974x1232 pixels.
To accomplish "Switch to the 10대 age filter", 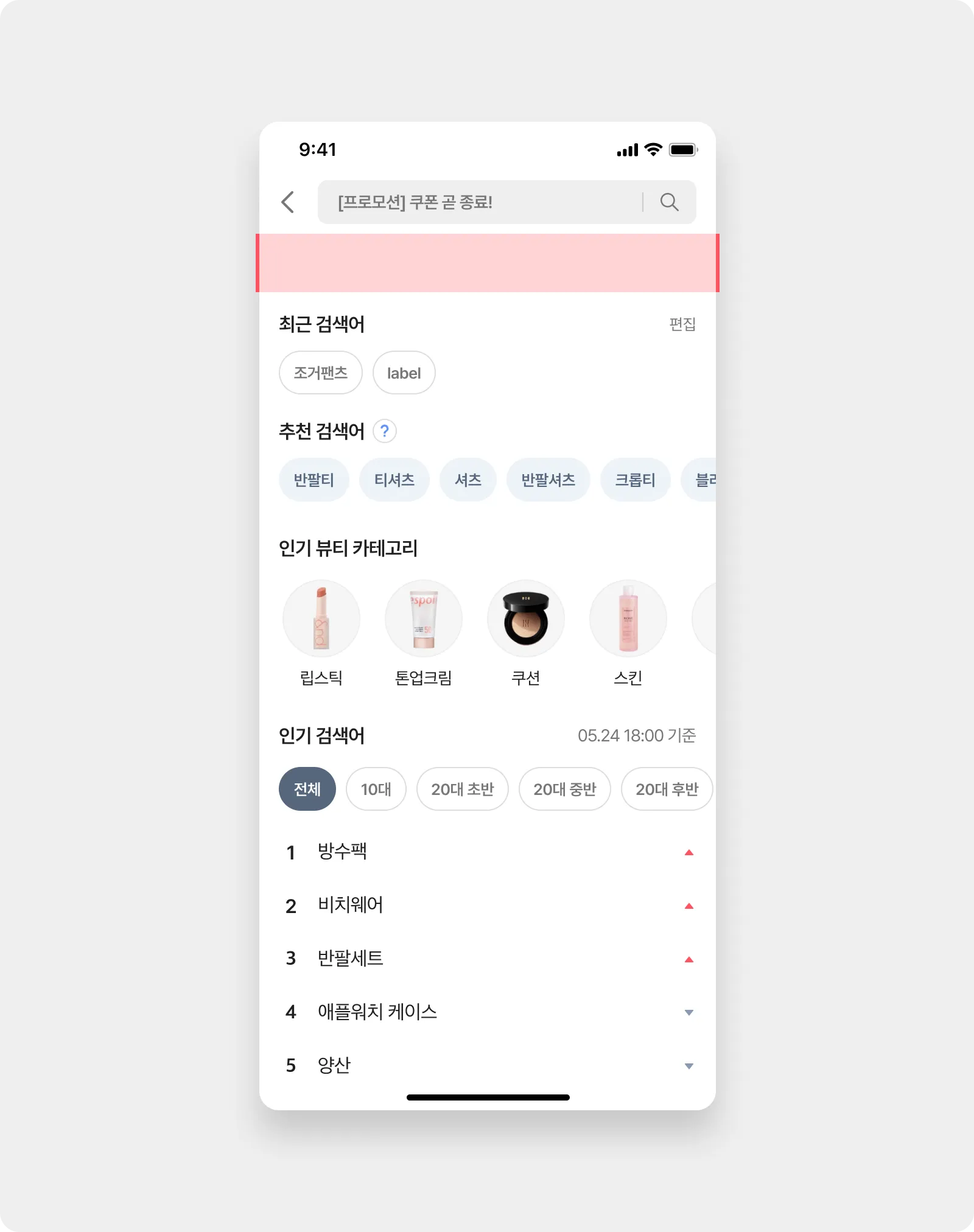I will (376, 789).
